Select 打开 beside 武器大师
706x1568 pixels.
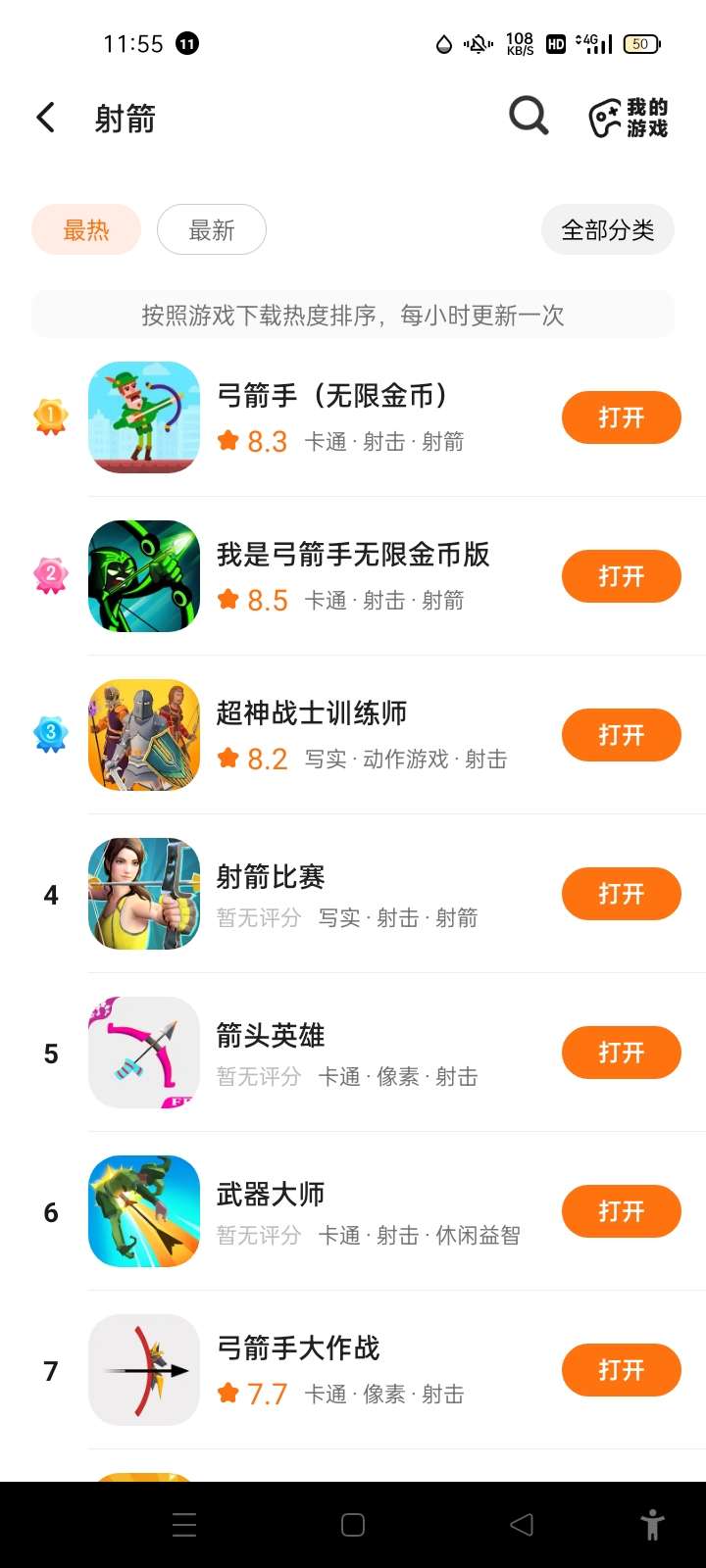point(621,1212)
